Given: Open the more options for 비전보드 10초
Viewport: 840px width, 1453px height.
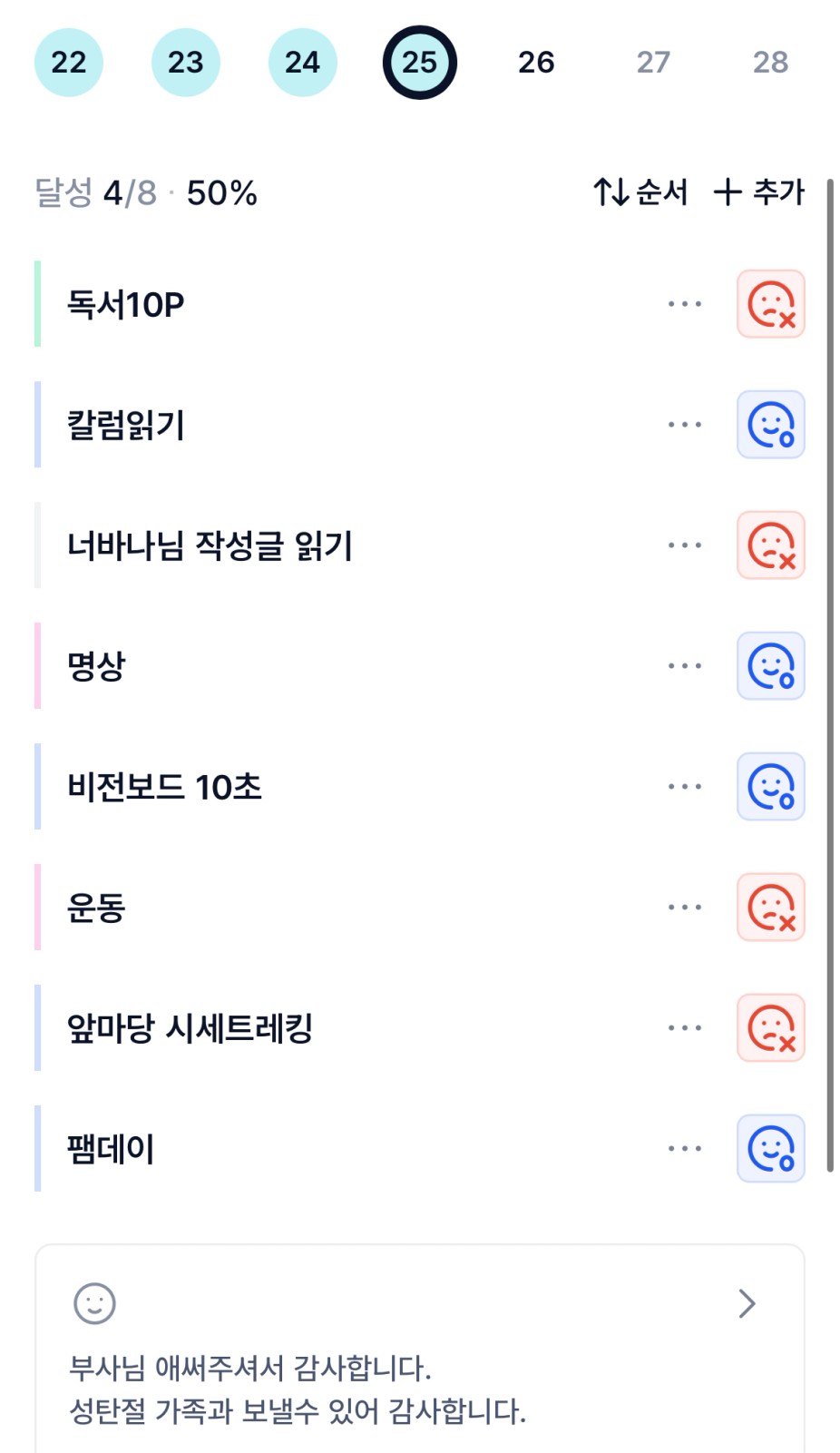Looking at the screenshot, I should pos(684,787).
